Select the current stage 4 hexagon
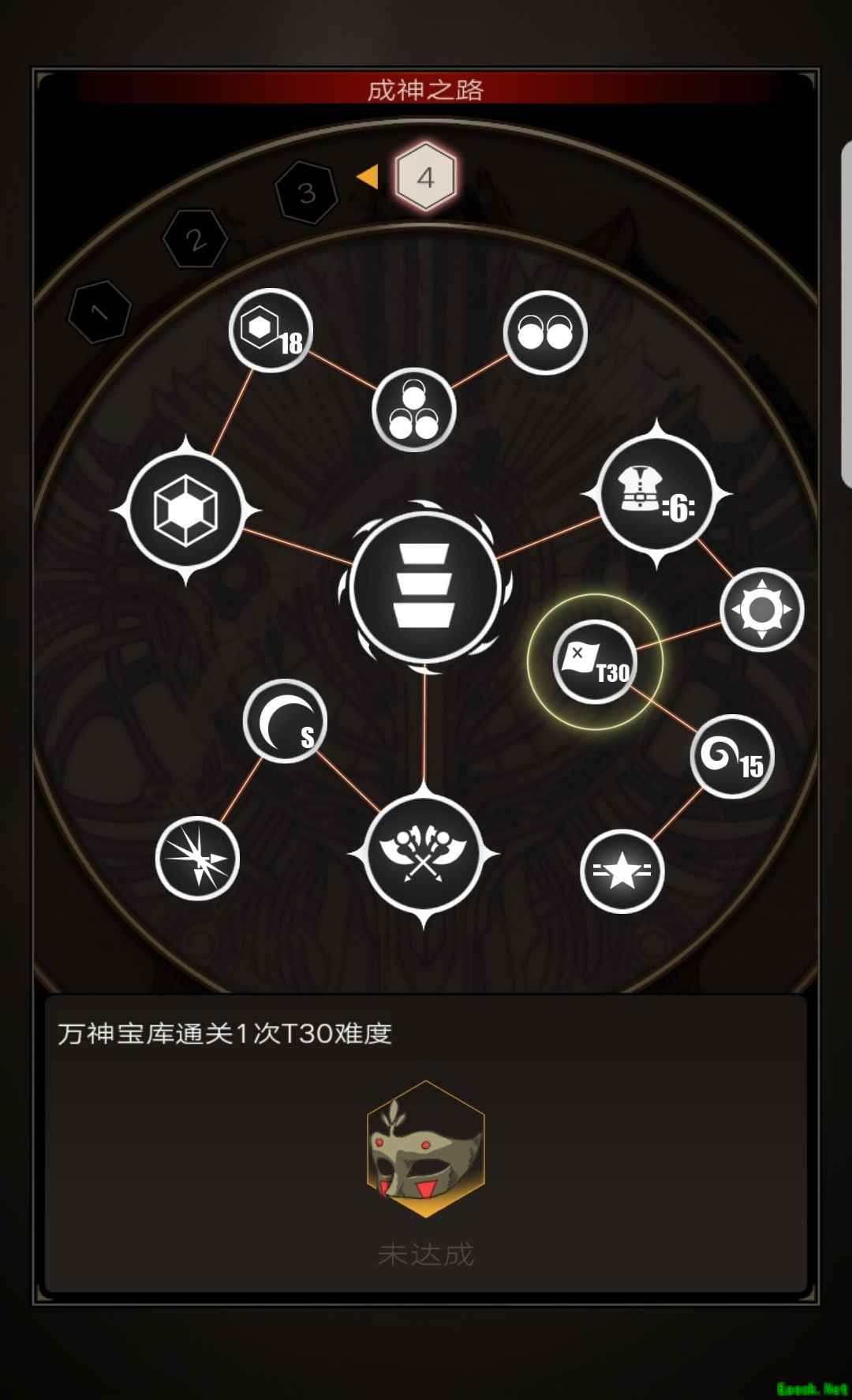The image size is (852, 1400). click(x=426, y=177)
